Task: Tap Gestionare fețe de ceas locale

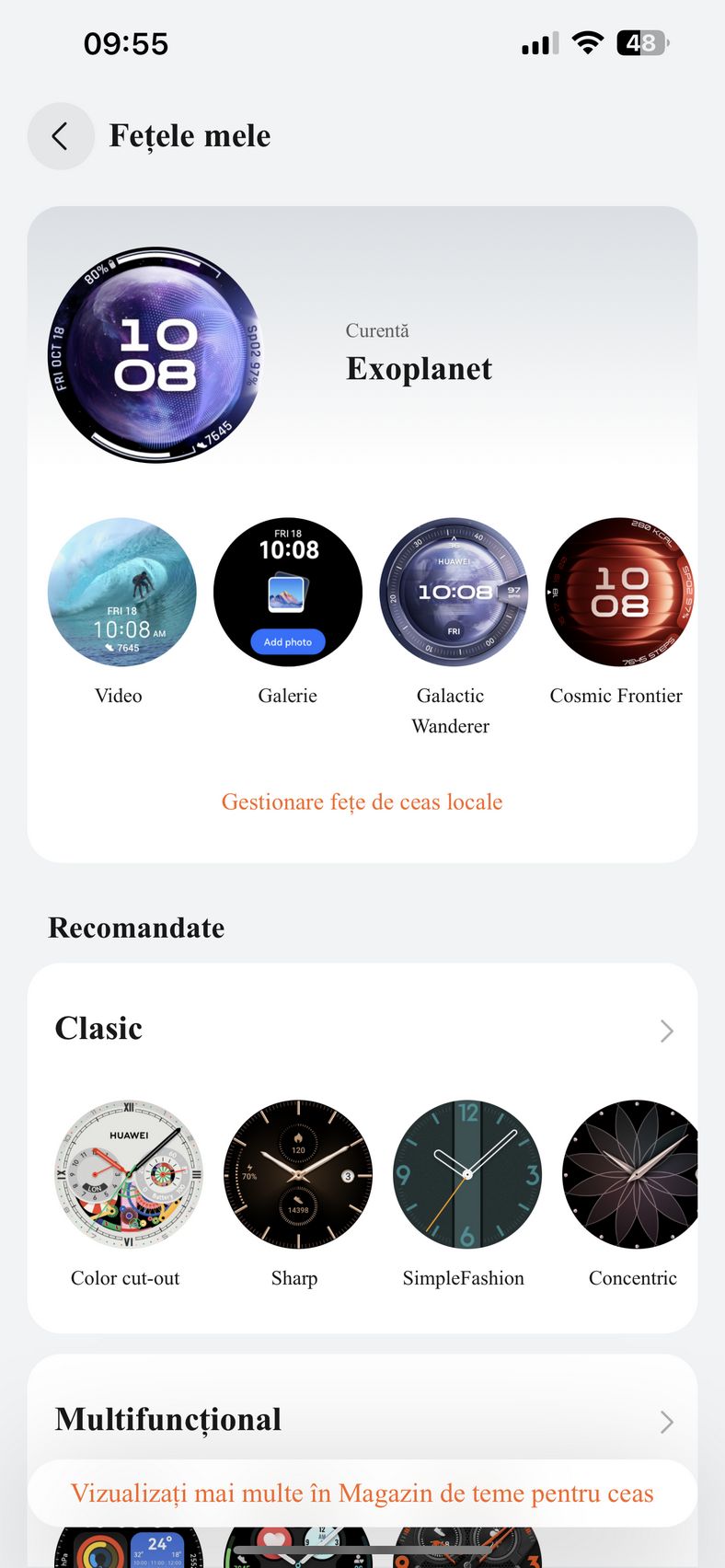Action: [x=362, y=801]
